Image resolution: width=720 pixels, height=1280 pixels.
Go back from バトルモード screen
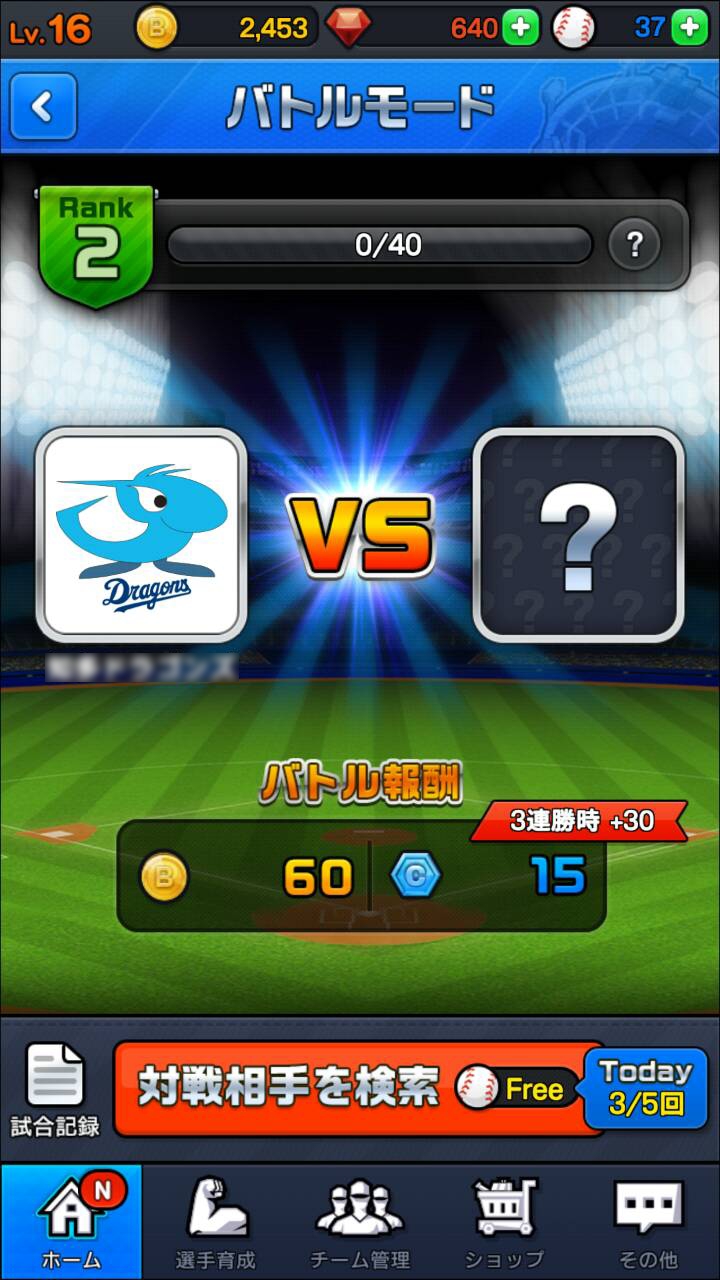(x=43, y=106)
